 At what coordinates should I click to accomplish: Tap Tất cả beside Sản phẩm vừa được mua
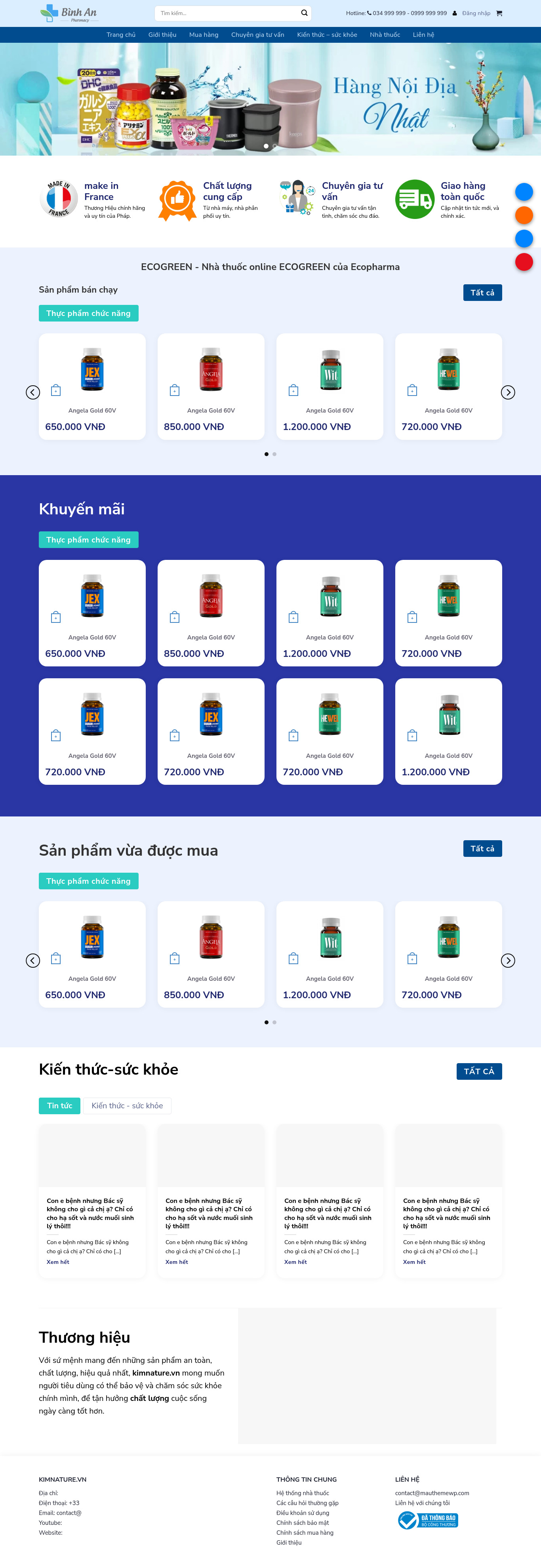482,849
